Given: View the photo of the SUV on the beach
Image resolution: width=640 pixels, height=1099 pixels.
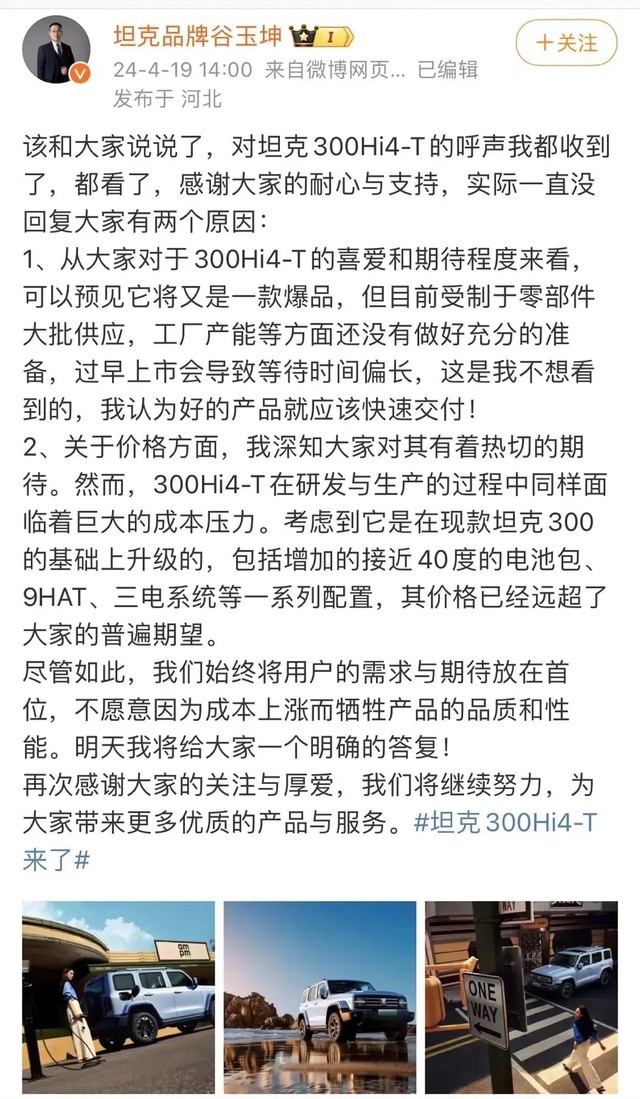Looking at the screenshot, I should [320, 996].
